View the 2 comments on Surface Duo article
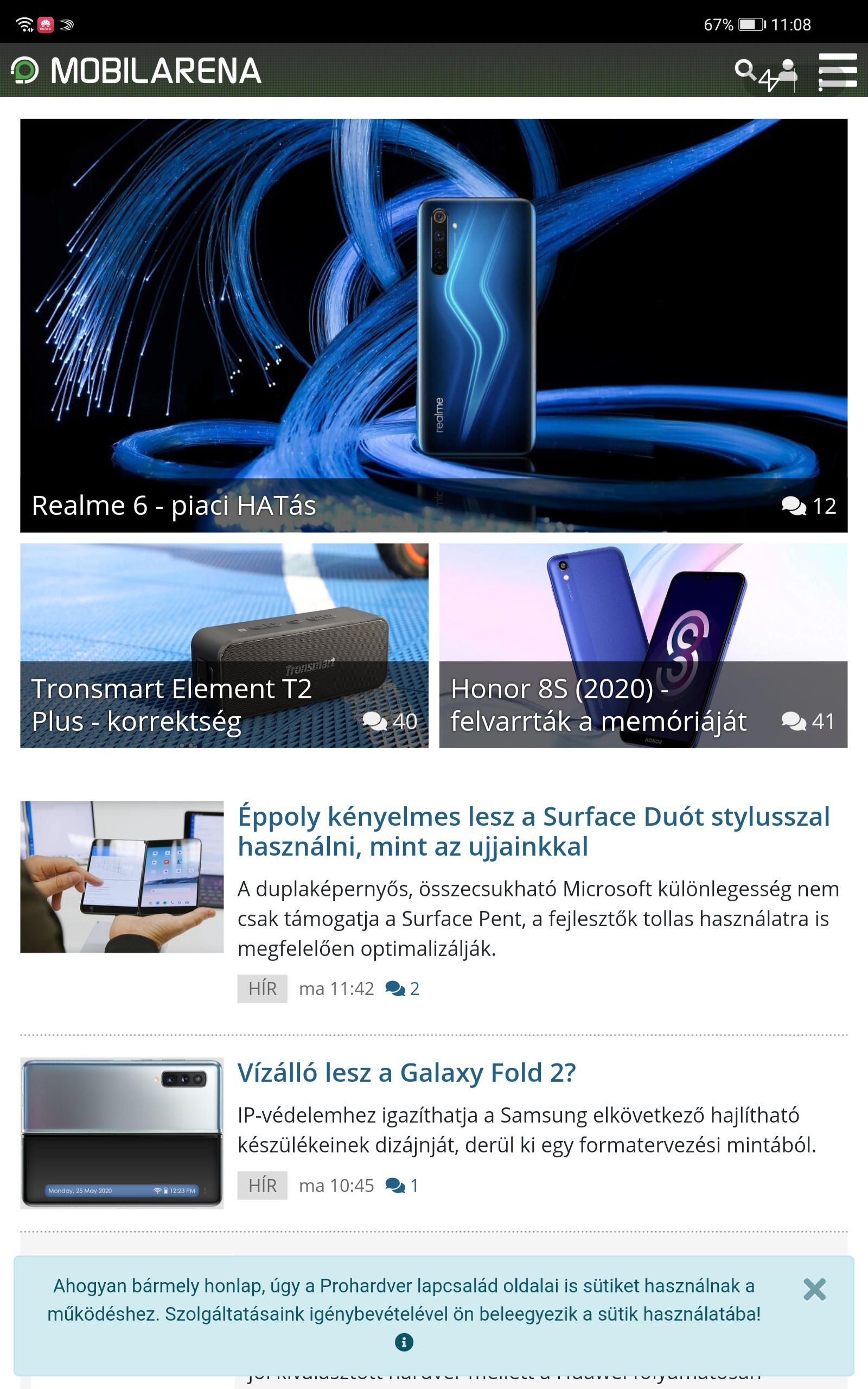 pyautogui.click(x=403, y=989)
